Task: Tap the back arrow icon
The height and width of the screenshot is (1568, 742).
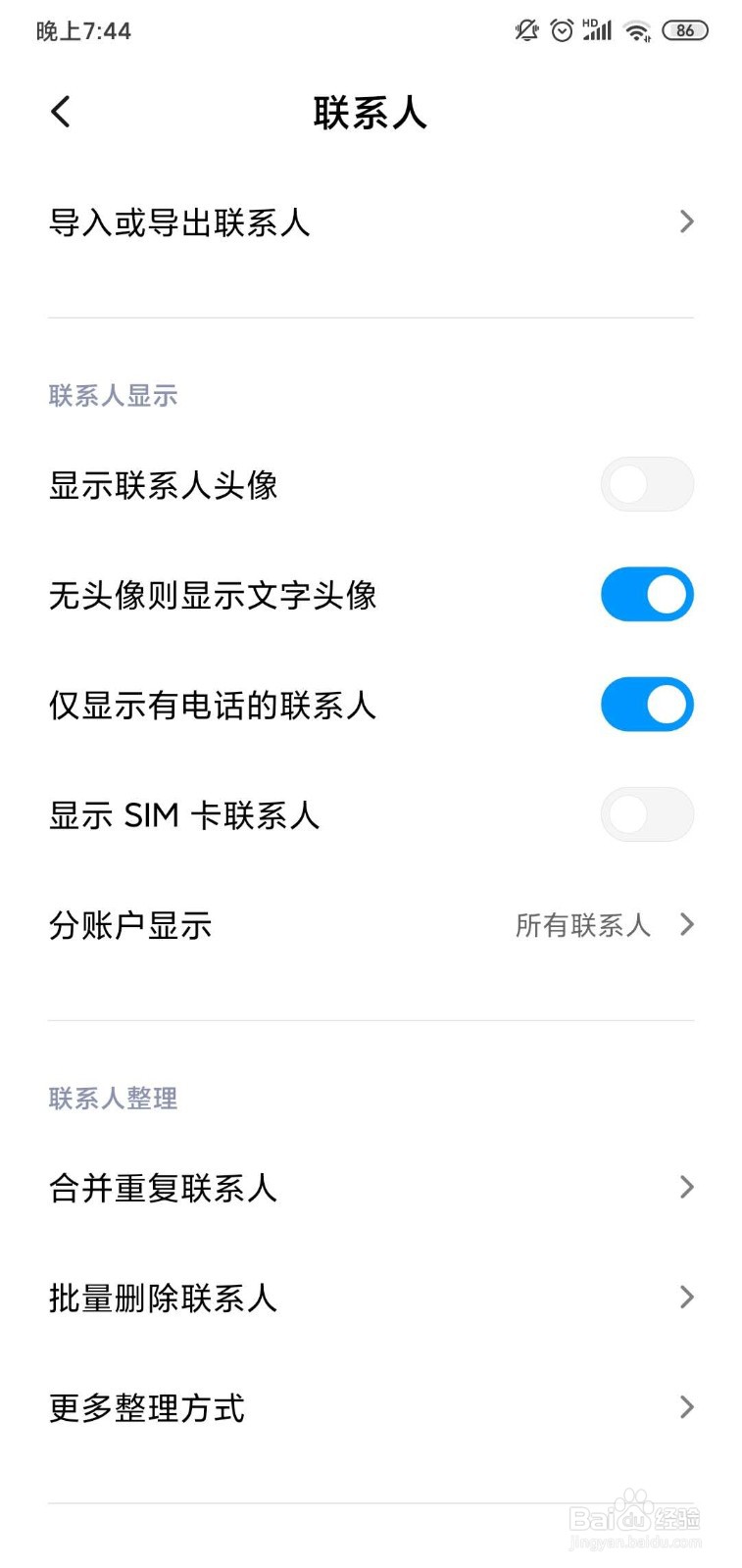Action: click(x=61, y=112)
